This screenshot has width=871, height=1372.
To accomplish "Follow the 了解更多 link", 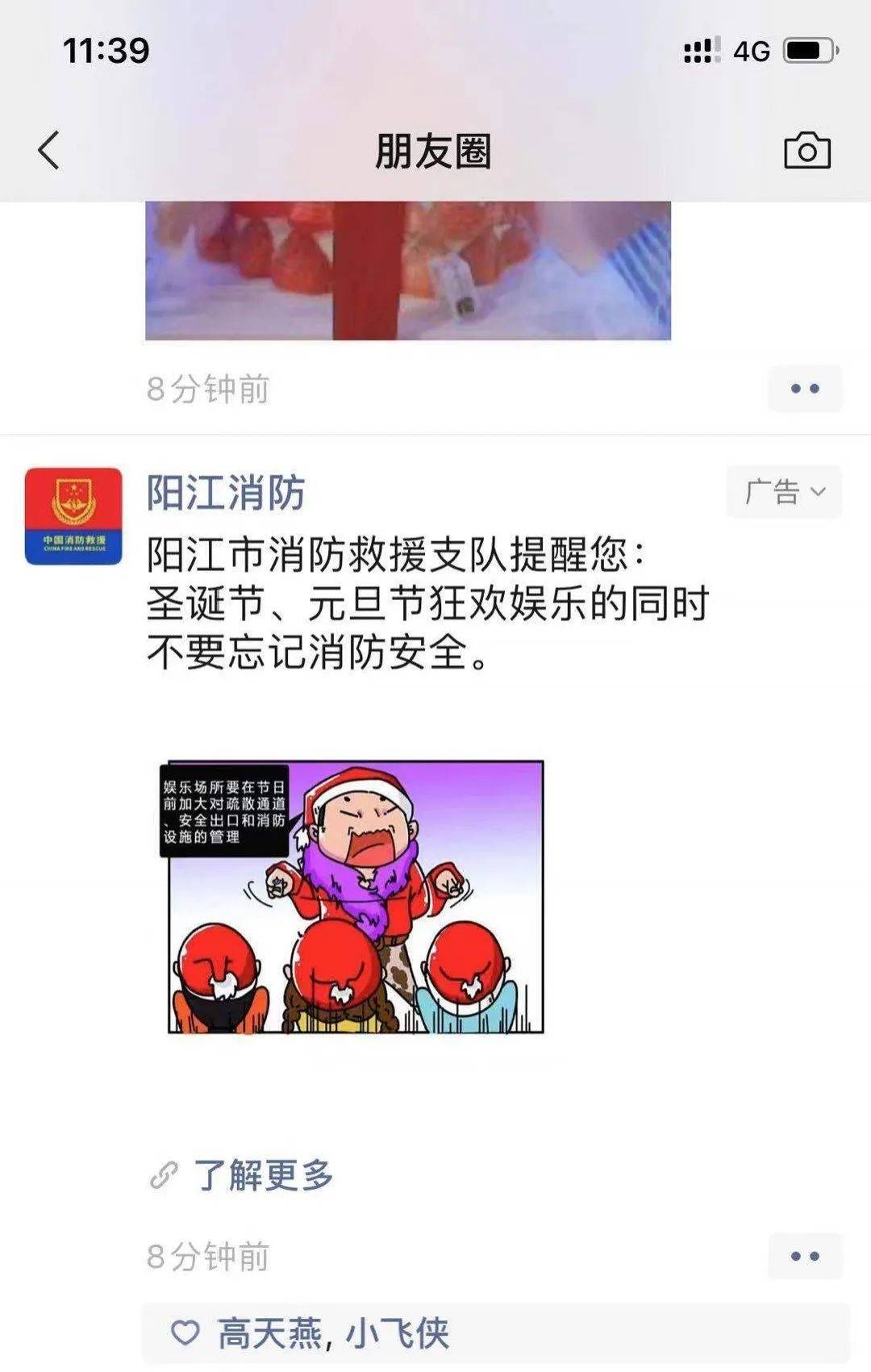I will coord(263,1175).
